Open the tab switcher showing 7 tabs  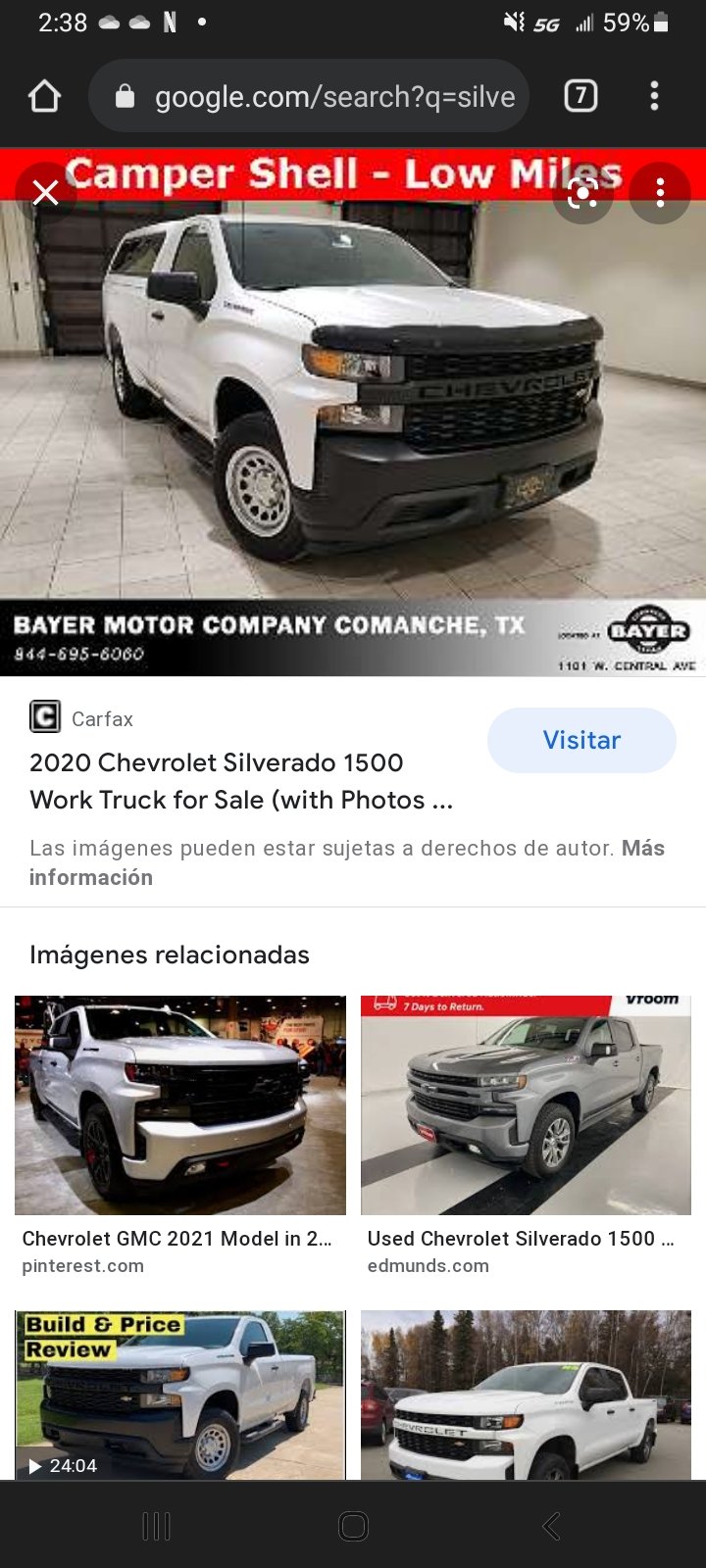tap(580, 96)
